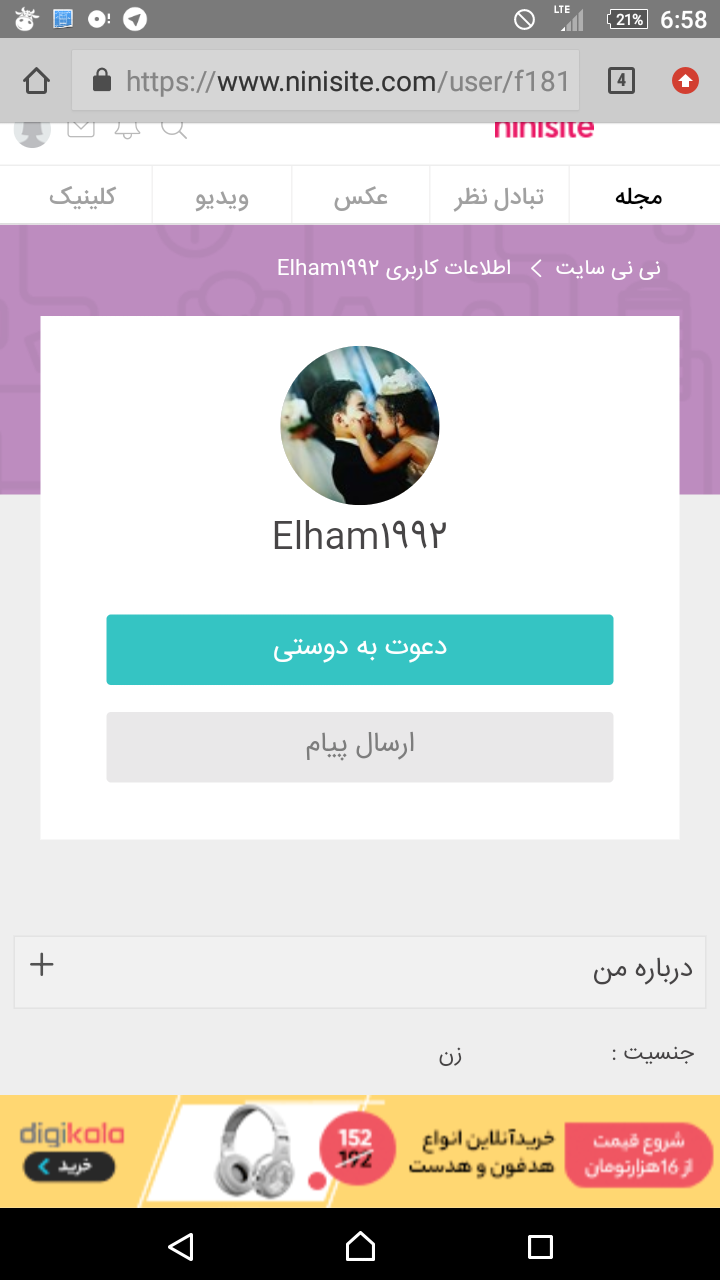Open the کلینیک tab
This screenshot has height=1280, width=720.
pyautogui.click(x=82, y=197)
